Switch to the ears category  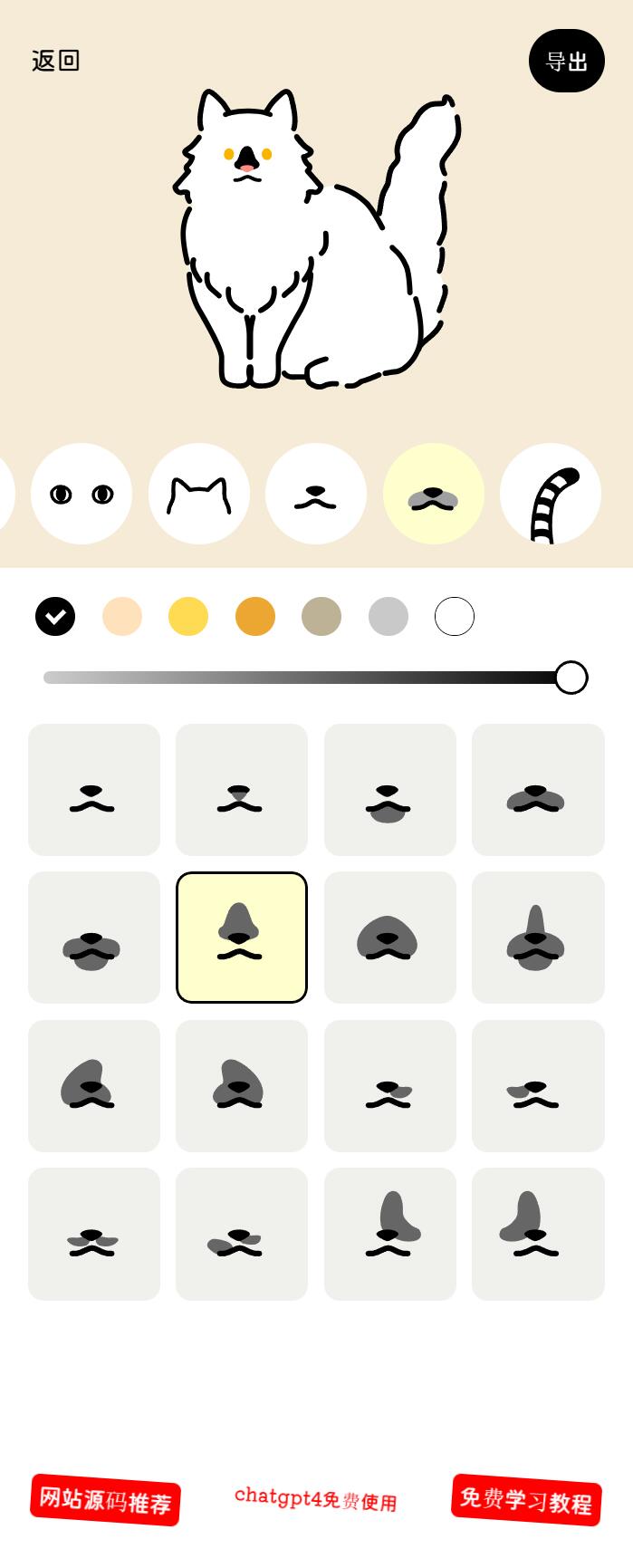198,494
